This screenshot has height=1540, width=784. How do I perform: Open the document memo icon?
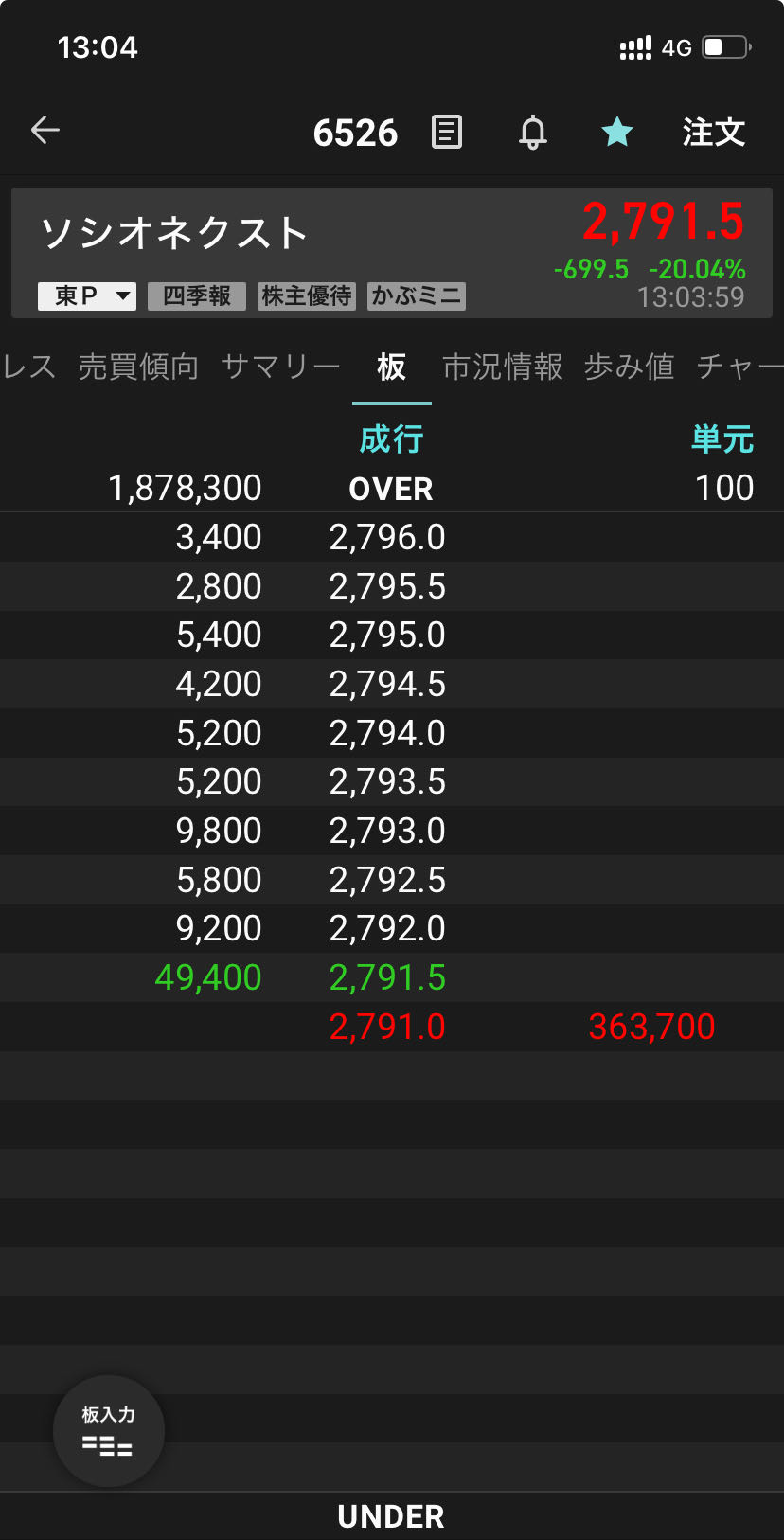click(x=447, y=132)
